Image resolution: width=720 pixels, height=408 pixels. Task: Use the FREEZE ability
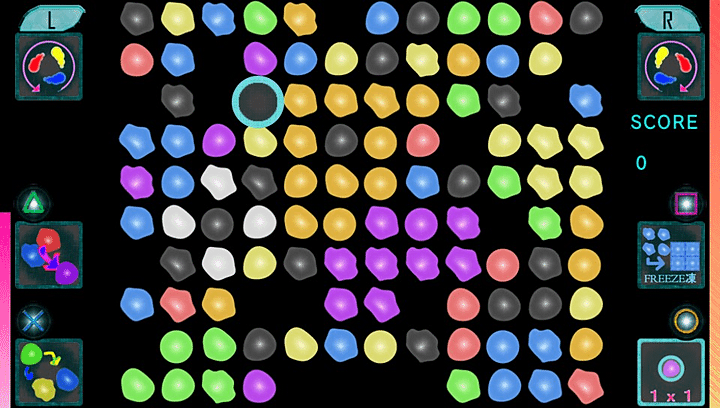[670, 255]
